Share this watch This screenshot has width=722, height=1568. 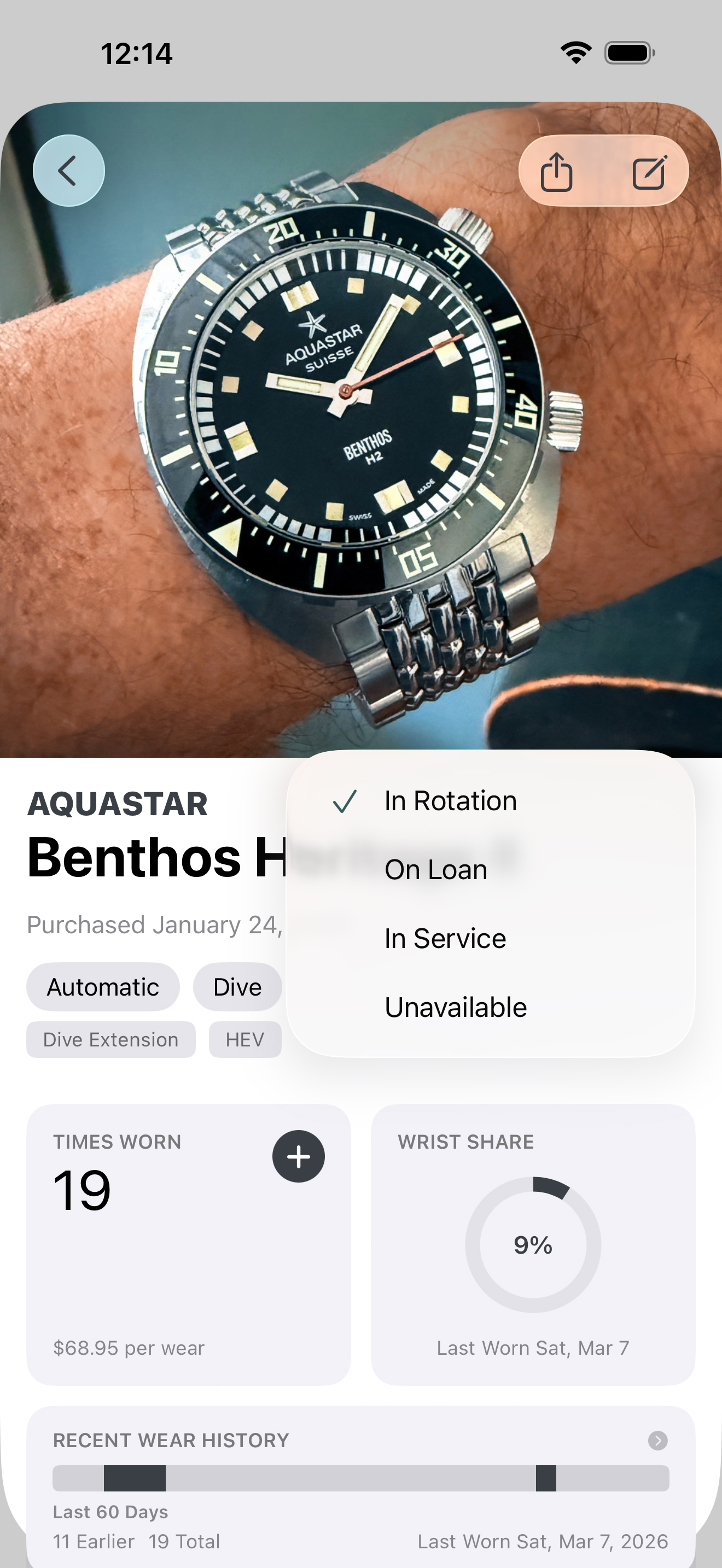click(556, 172)
